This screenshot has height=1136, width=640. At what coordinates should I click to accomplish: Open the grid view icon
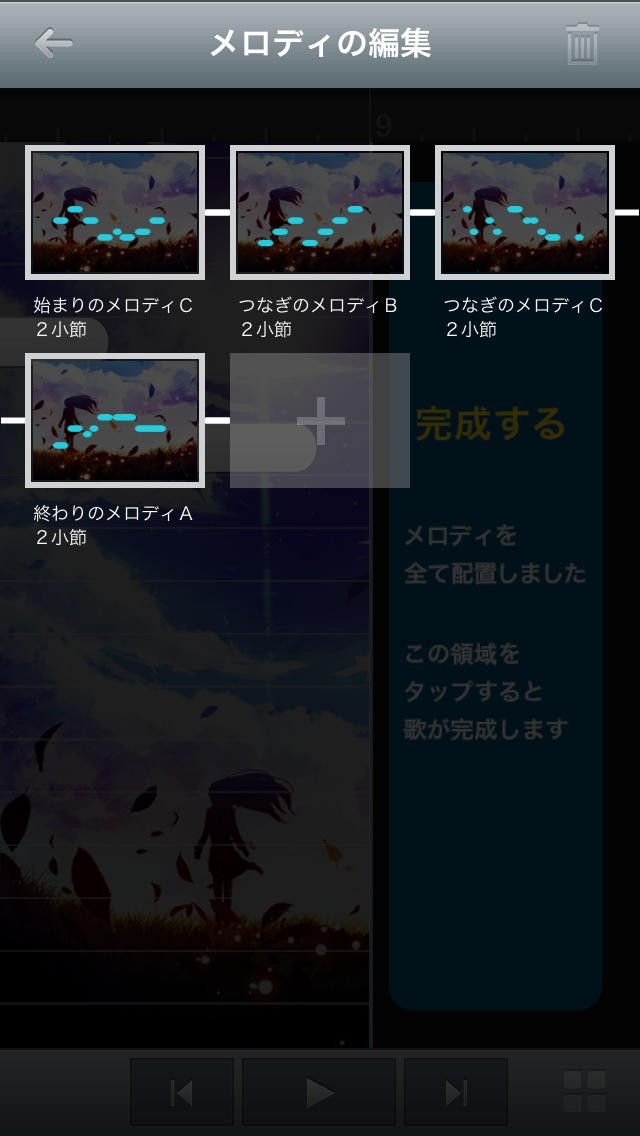(584, 1091)
